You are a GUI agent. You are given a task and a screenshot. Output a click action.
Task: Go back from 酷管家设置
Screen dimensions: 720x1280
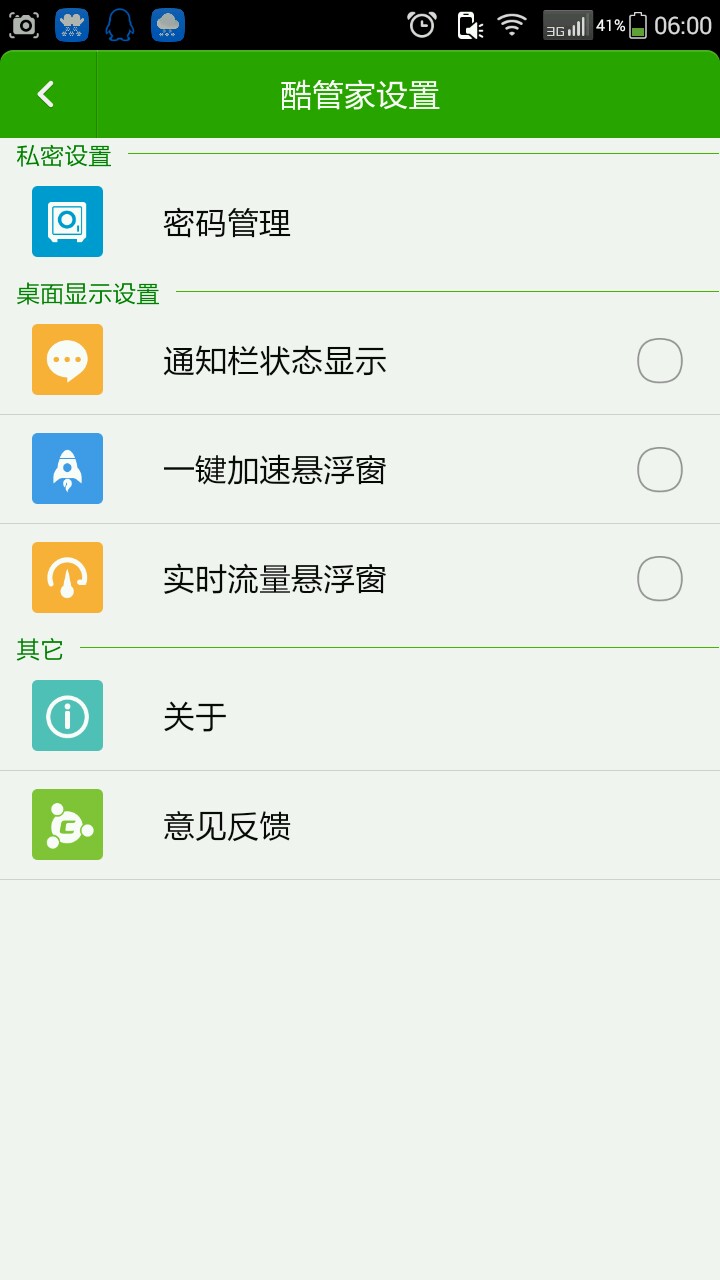(46, 94)
